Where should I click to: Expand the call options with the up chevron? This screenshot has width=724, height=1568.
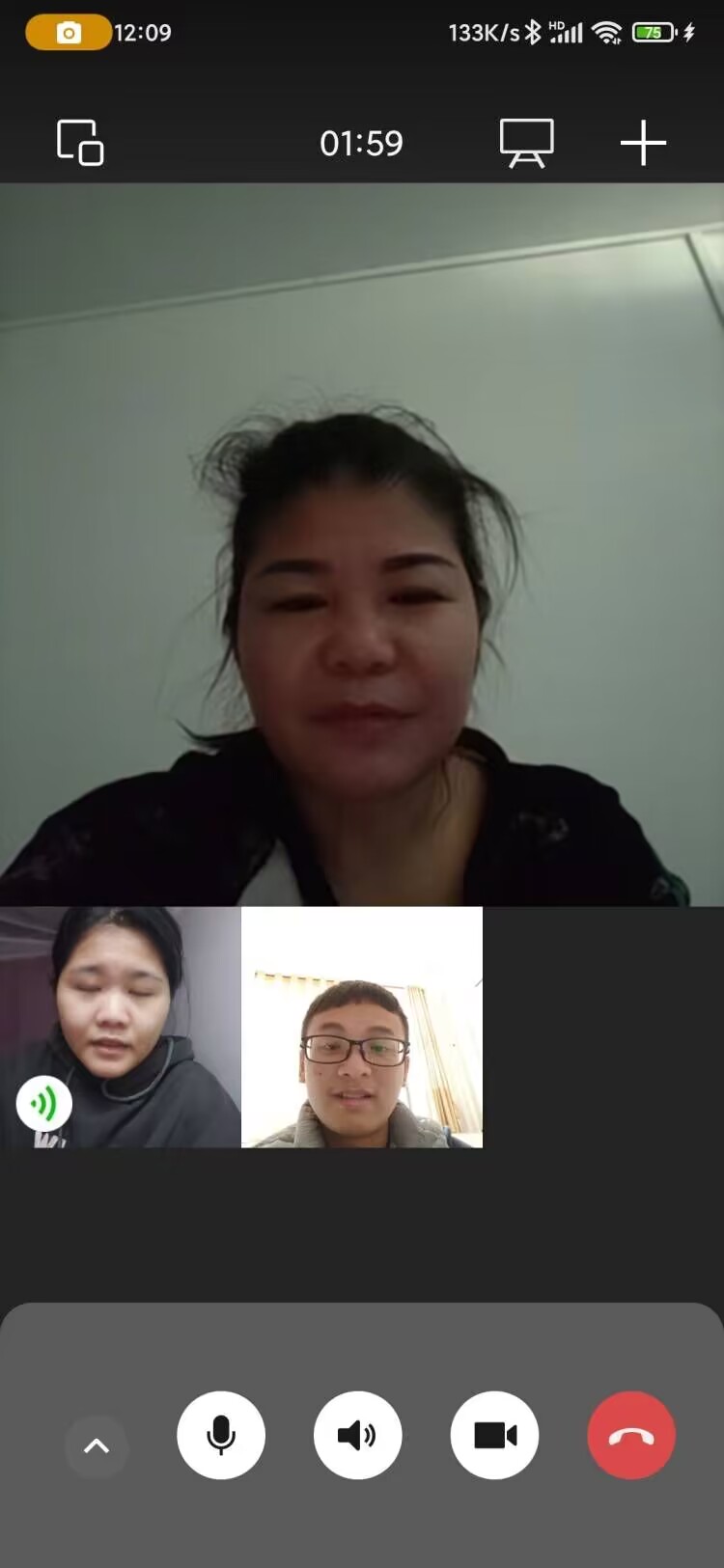pos(97,1444)
